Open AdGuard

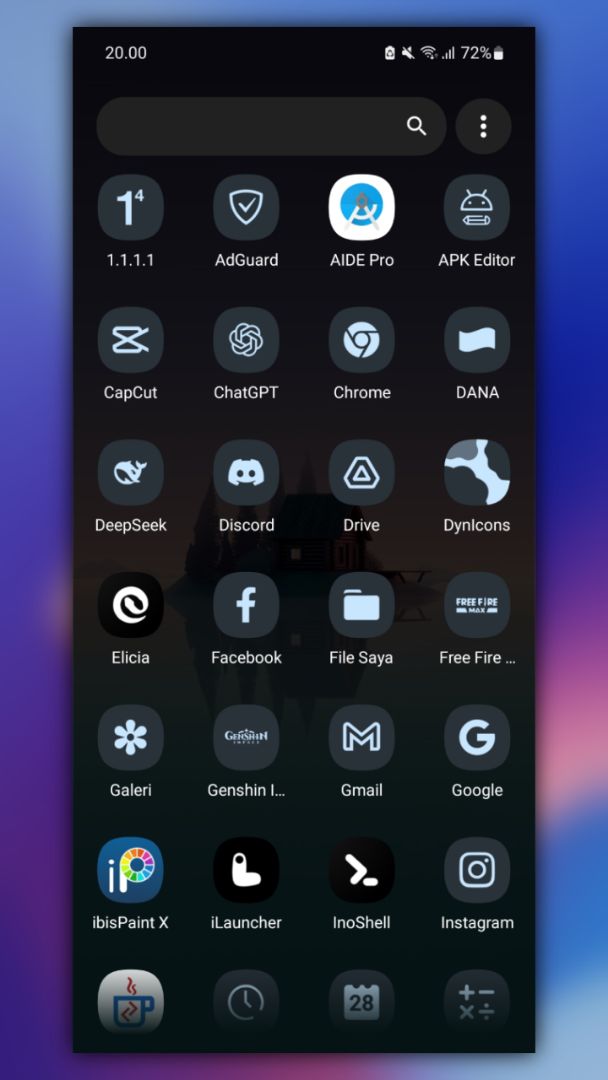[x=246, y=208]
